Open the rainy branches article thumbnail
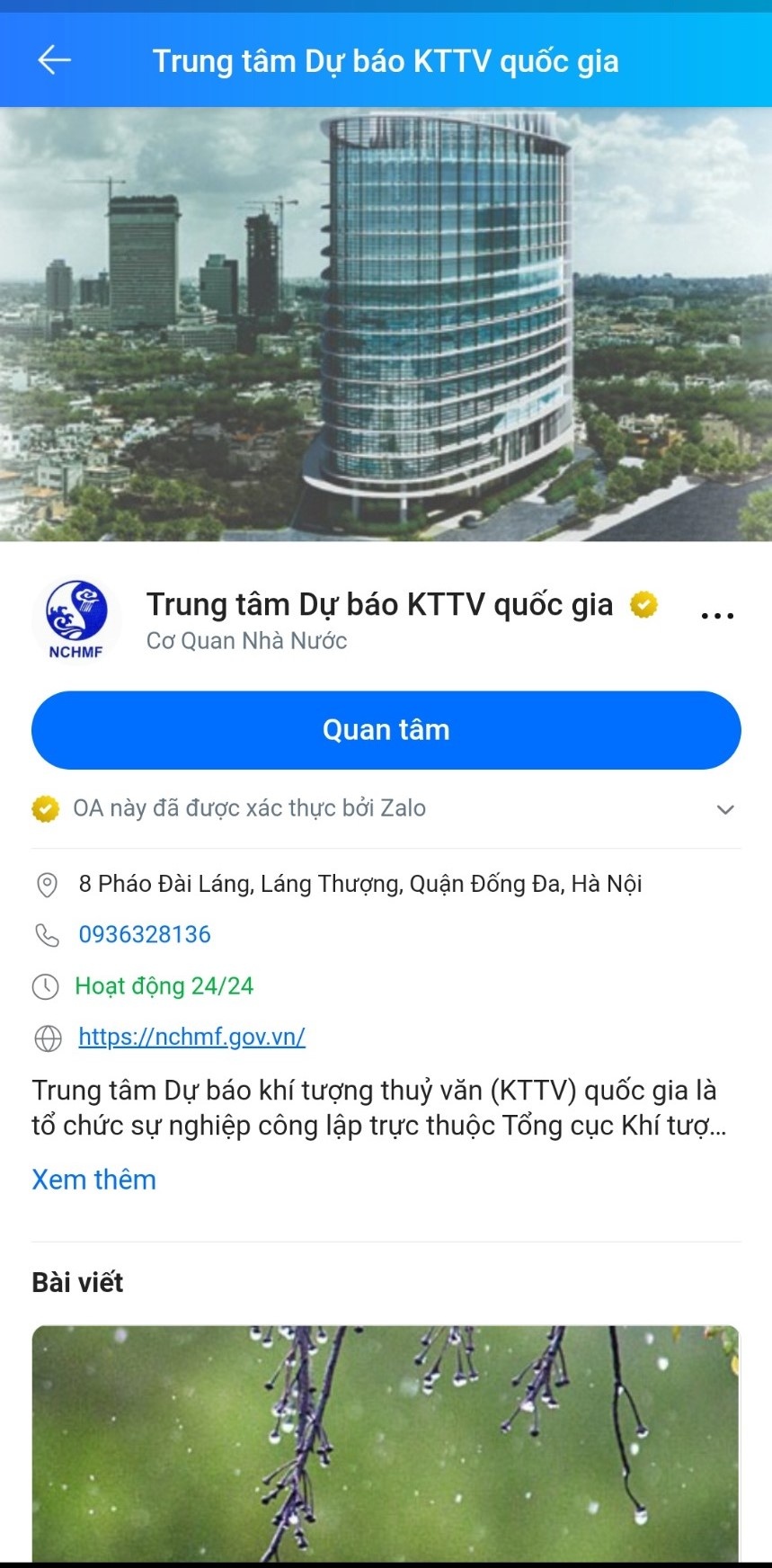Image resolution: width=772 pixels, height=1568 pixels. pos(386,1439)
